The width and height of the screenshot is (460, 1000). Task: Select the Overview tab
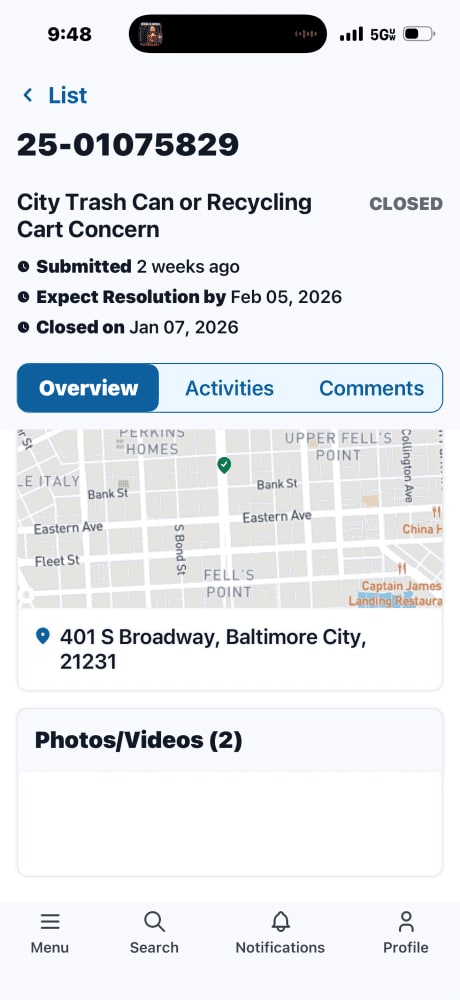(x=88, y=388)
